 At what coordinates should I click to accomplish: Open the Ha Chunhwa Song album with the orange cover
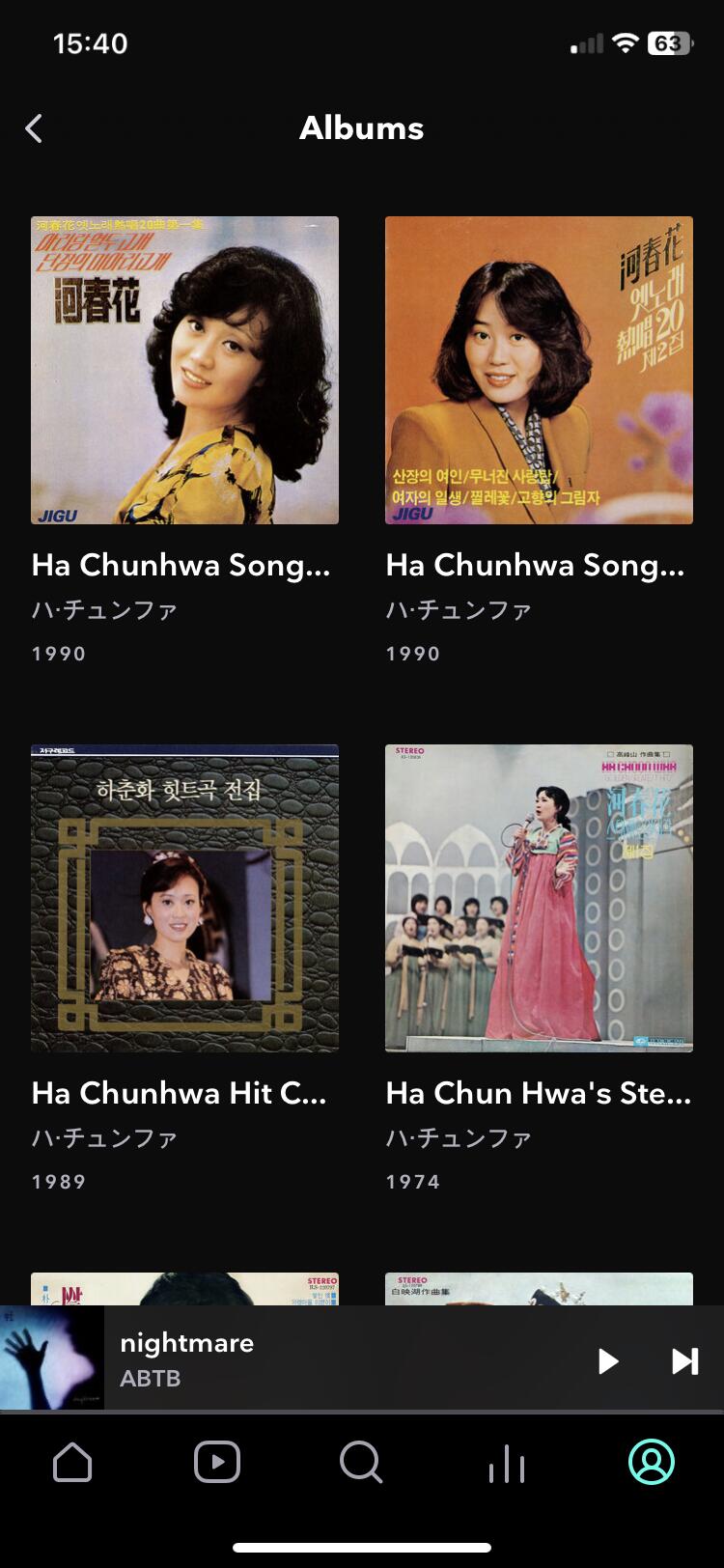tap(539, 370)
